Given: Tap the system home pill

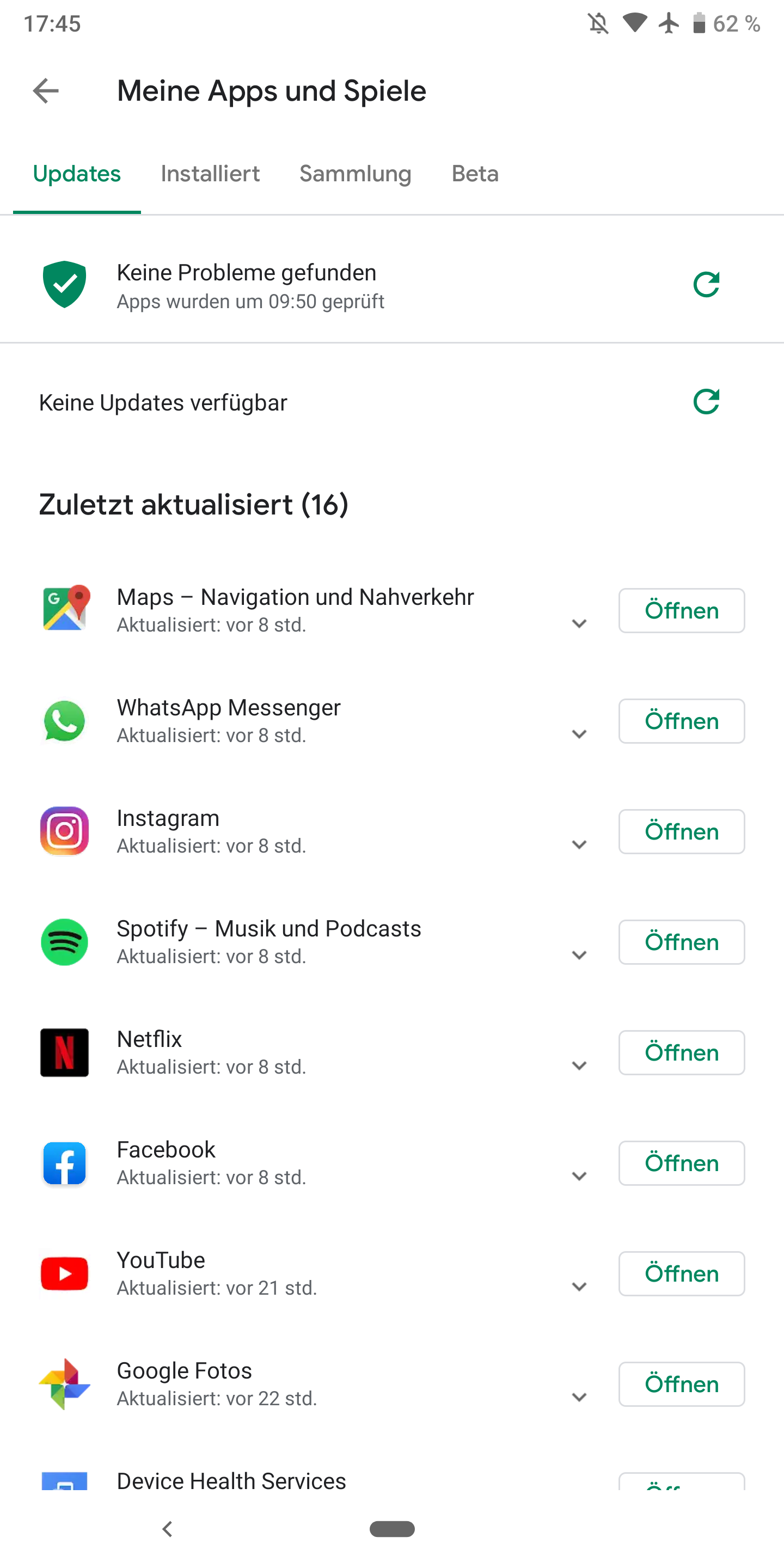Looking at the screenshot, I should (392, 1528).
